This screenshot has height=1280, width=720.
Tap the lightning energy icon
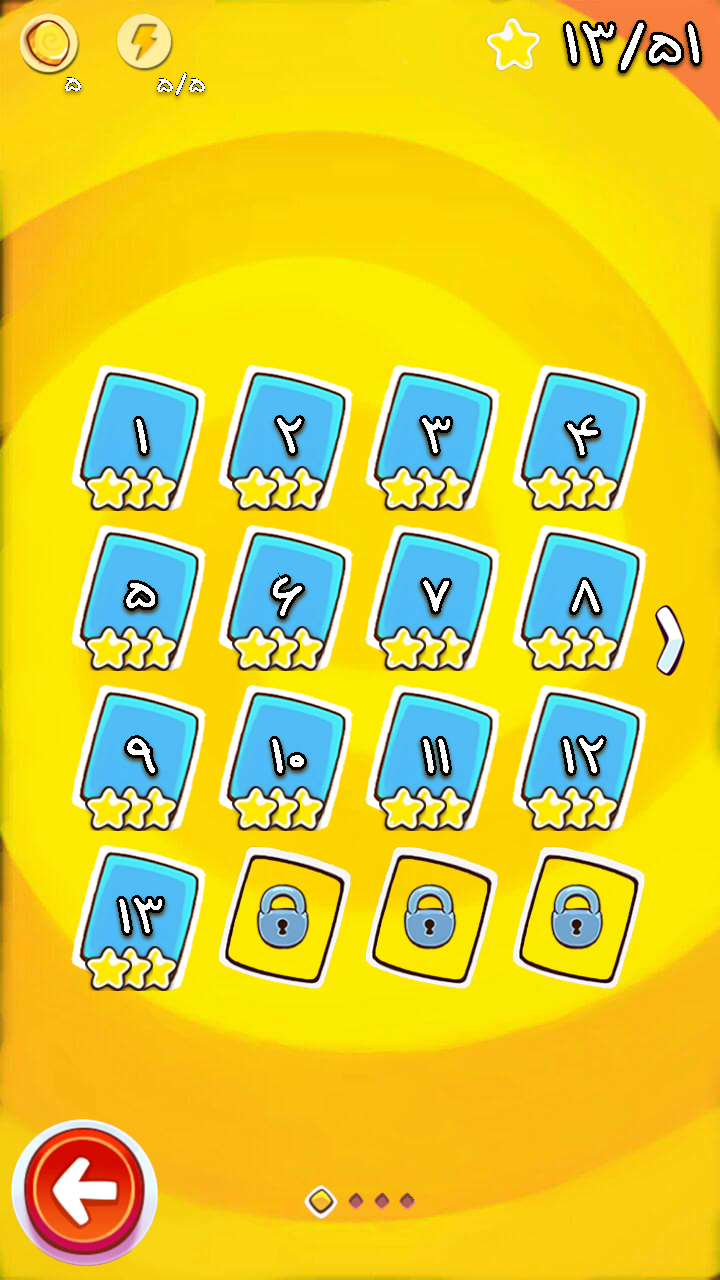click(144, 44)
